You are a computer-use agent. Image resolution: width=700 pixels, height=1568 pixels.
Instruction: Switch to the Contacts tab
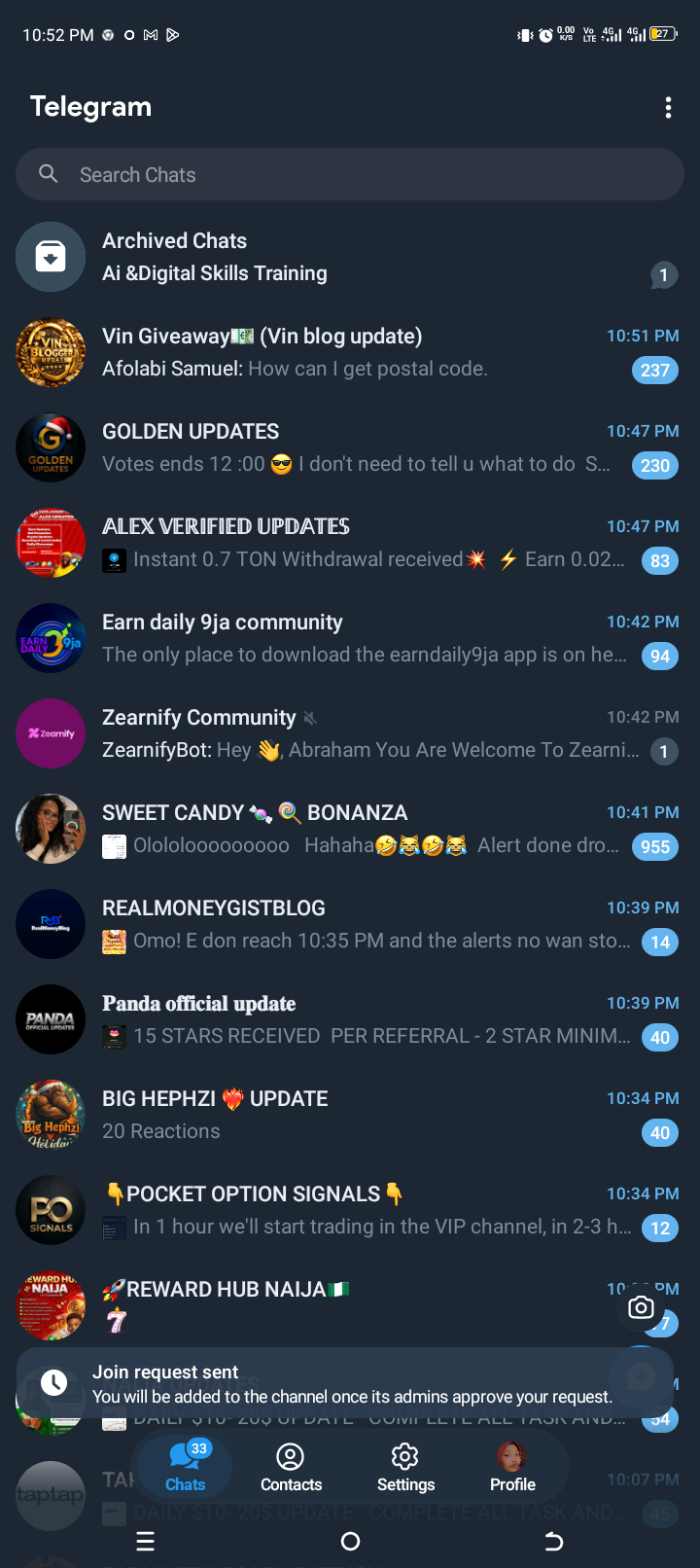291,1467
